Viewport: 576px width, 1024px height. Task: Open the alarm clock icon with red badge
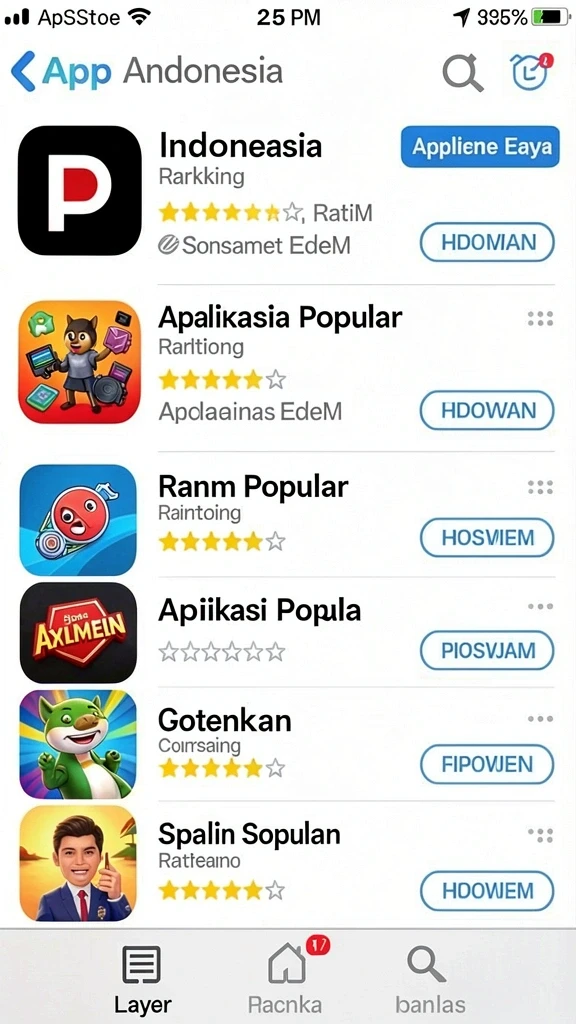click(x=531, y=72)
